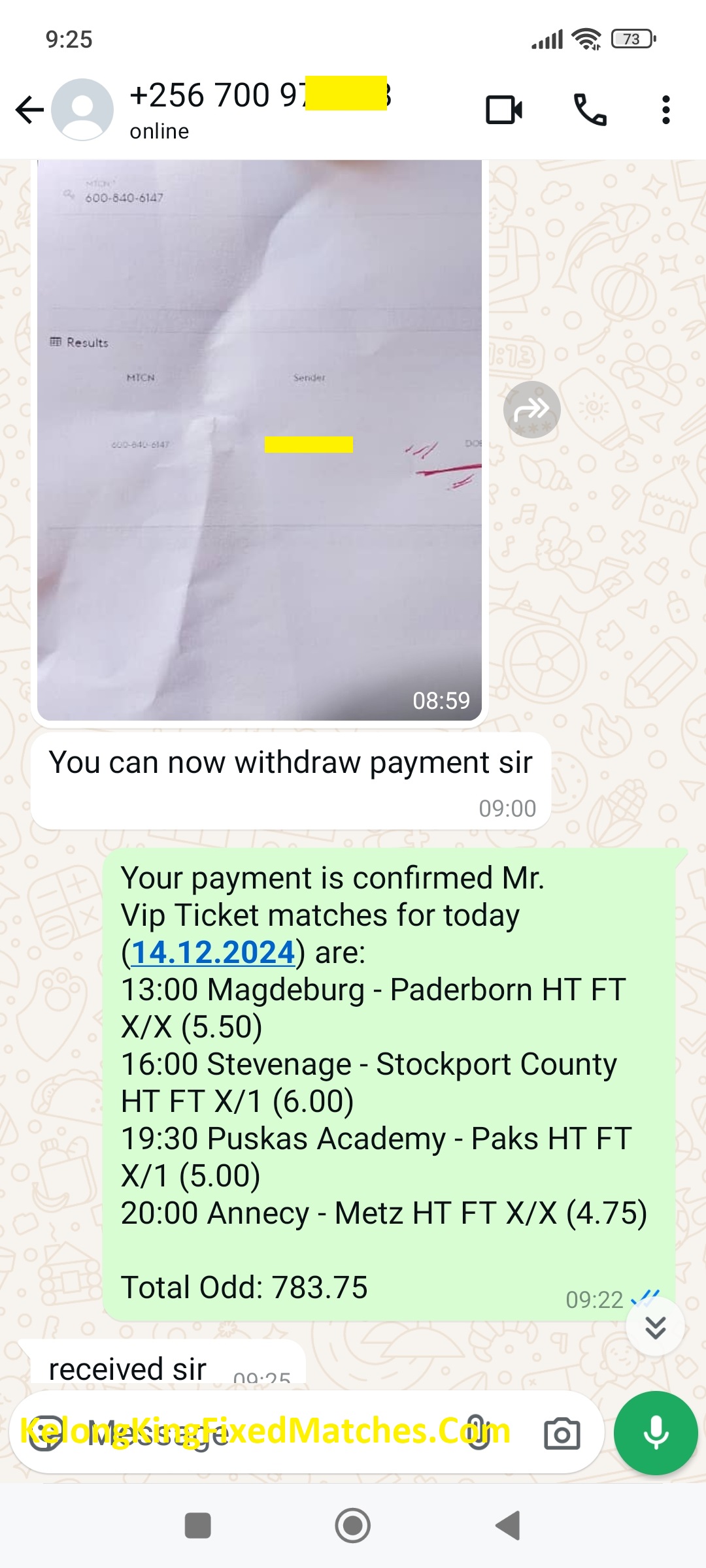This screenshot has height=1568, width=706.
Task: Open the camera from the message bar
Action: (562, 1433)
